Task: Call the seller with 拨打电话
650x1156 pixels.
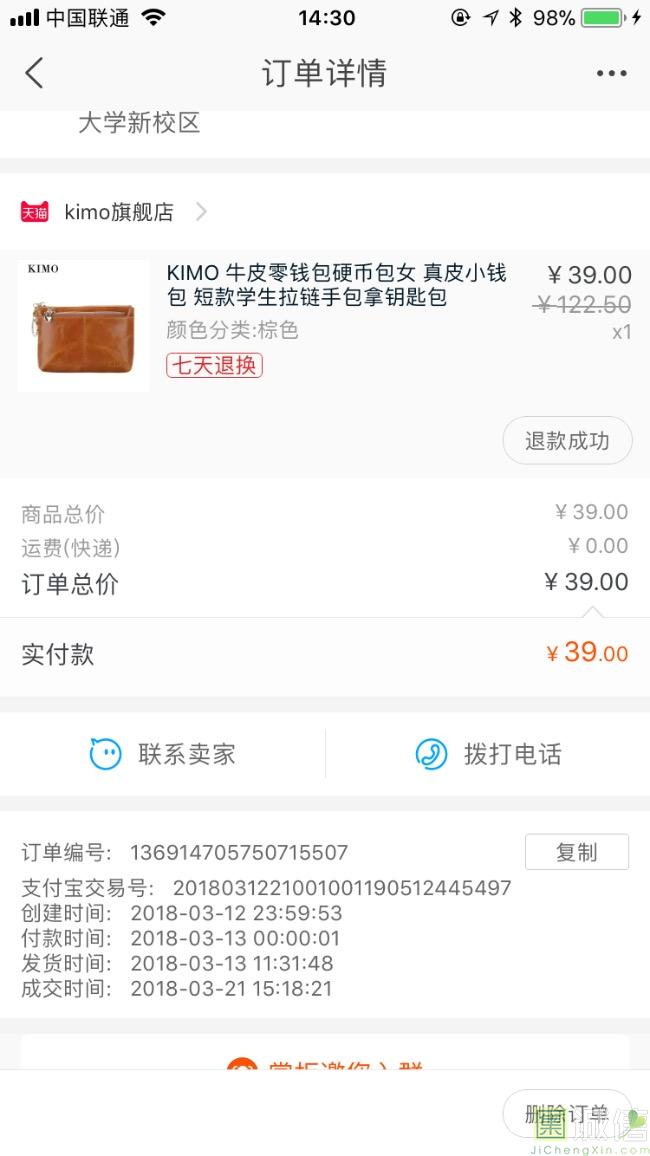Action: (x=488, y=754)
